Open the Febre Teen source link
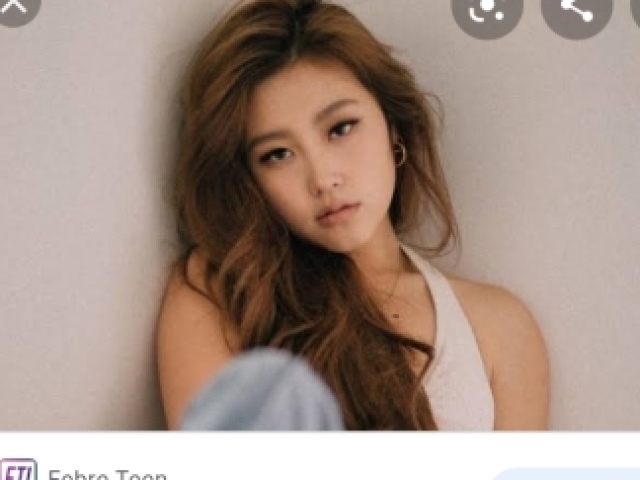Image resolution: width=640 pixels, height=480 pixels. [x=107, y=474]
